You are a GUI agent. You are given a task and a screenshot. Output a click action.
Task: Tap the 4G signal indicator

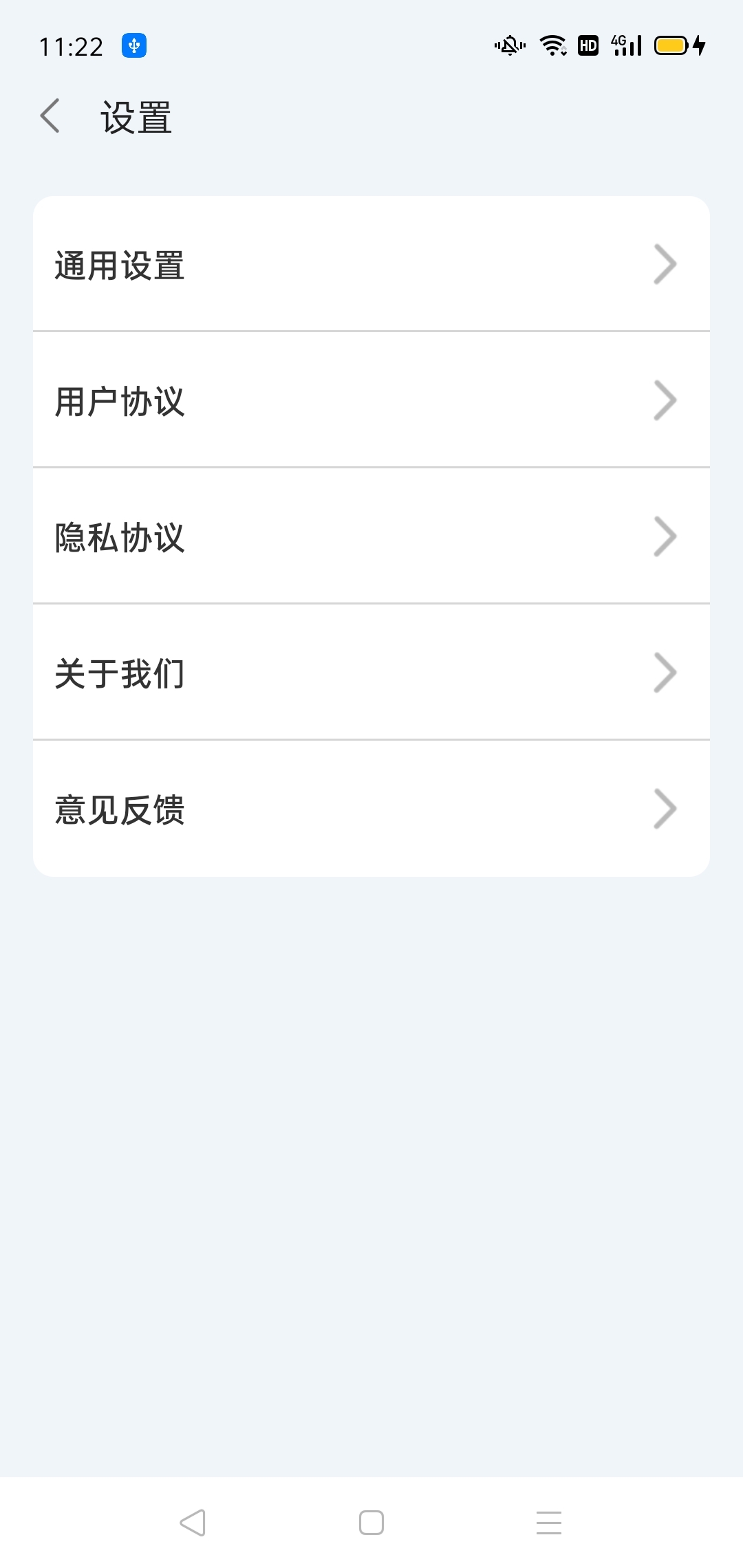coord(627,45)
